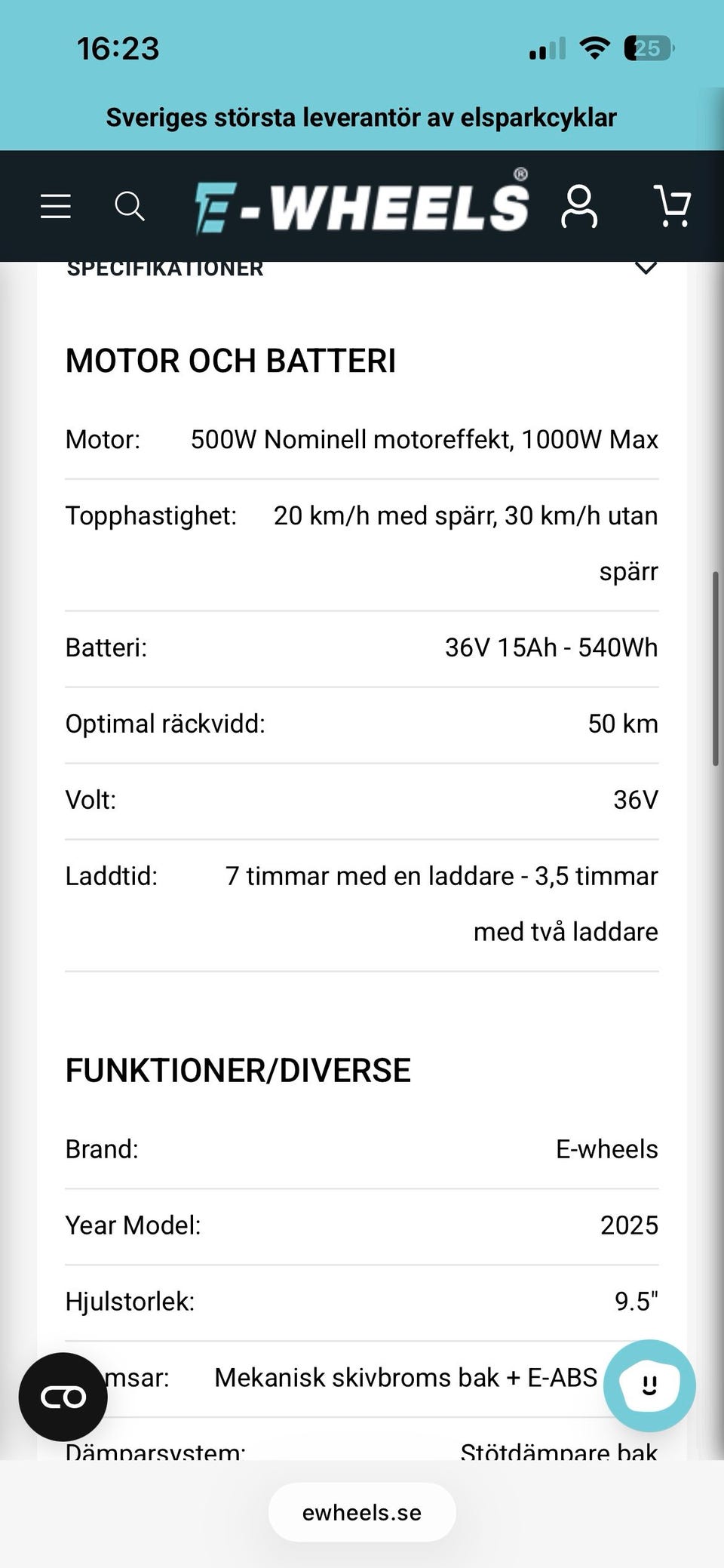Open the user account icon

click(579, 206)
